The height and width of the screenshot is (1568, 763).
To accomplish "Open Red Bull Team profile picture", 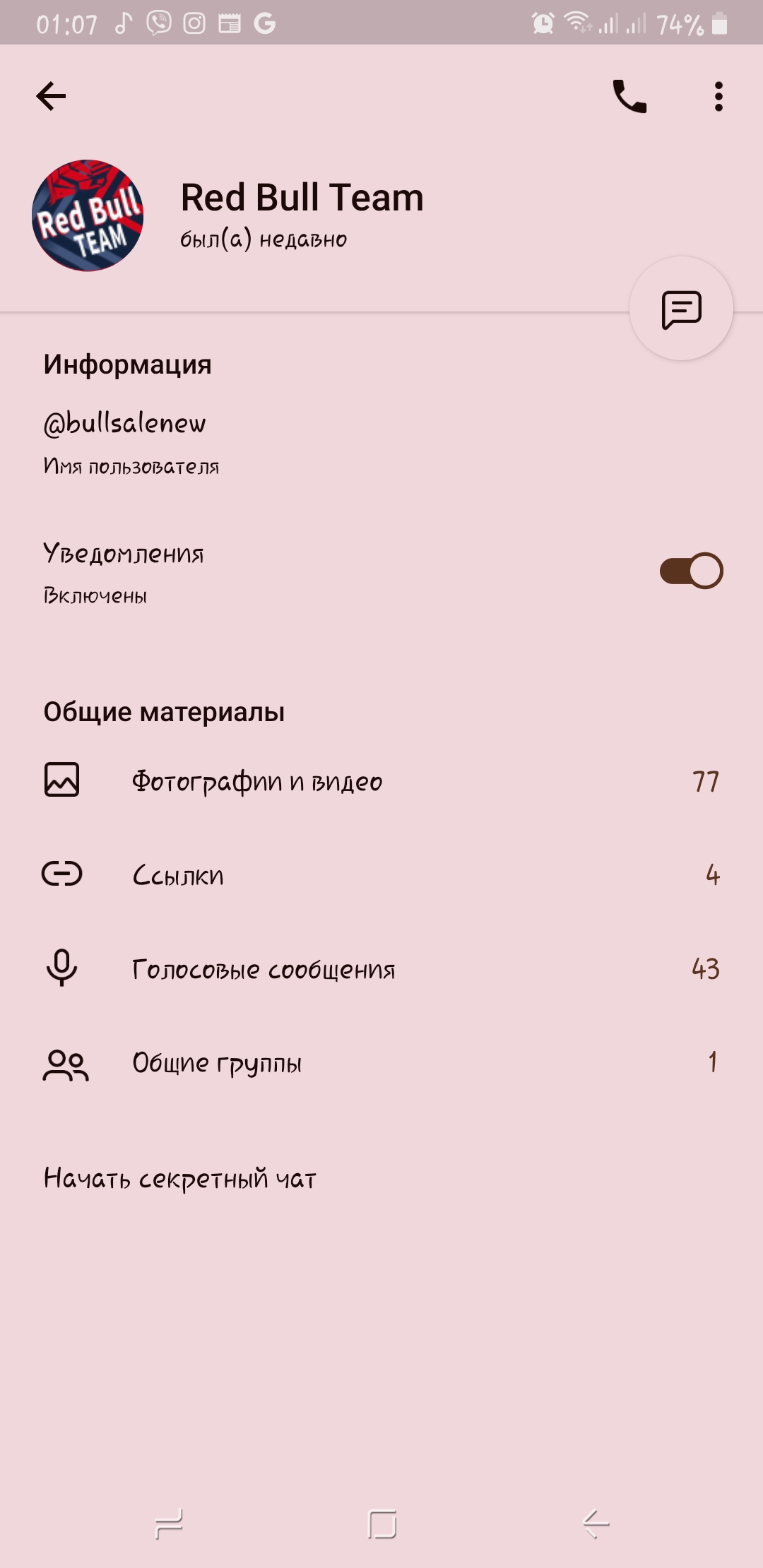I will 88,215.
